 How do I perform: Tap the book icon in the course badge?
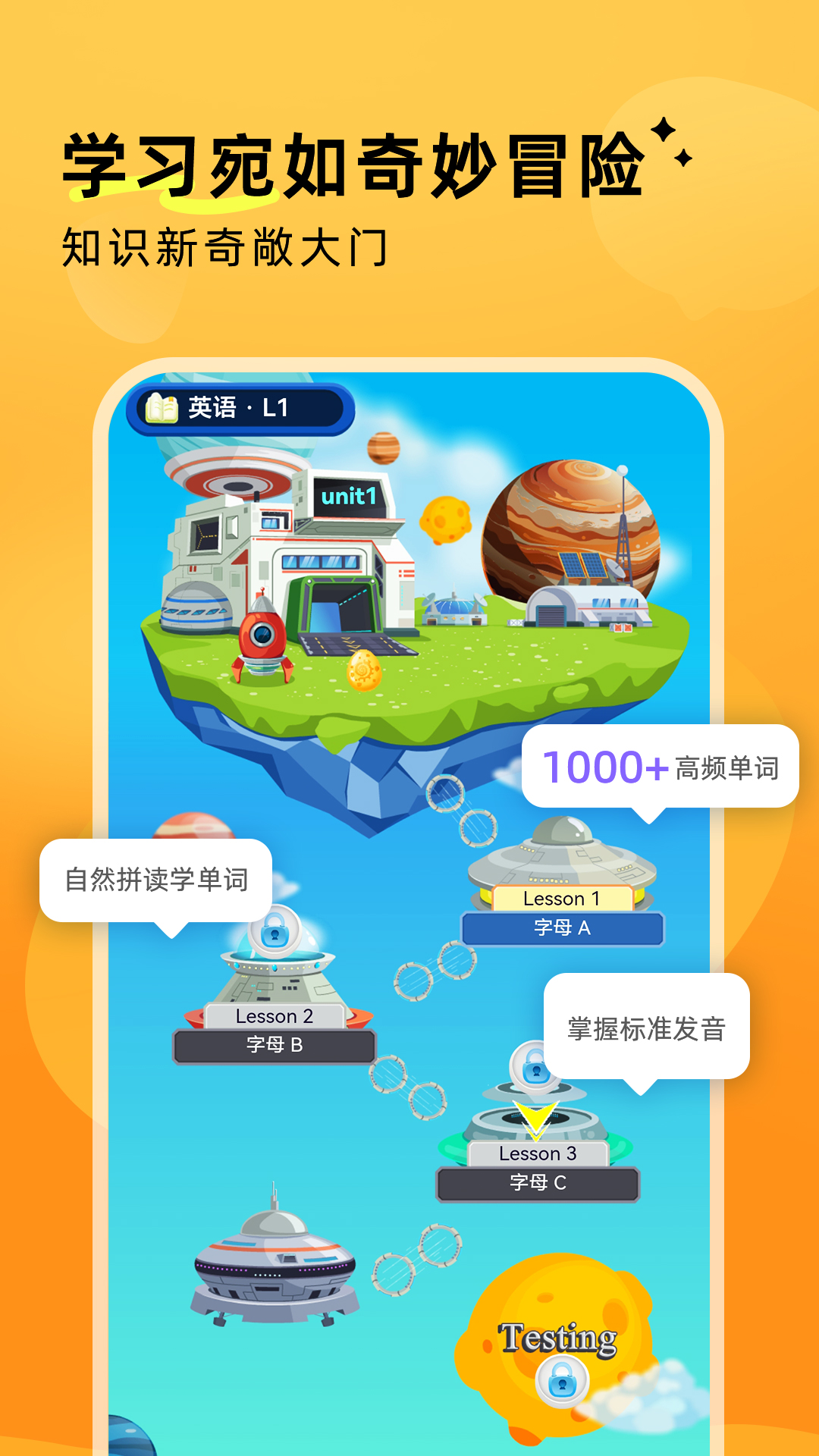coord(162,408)
